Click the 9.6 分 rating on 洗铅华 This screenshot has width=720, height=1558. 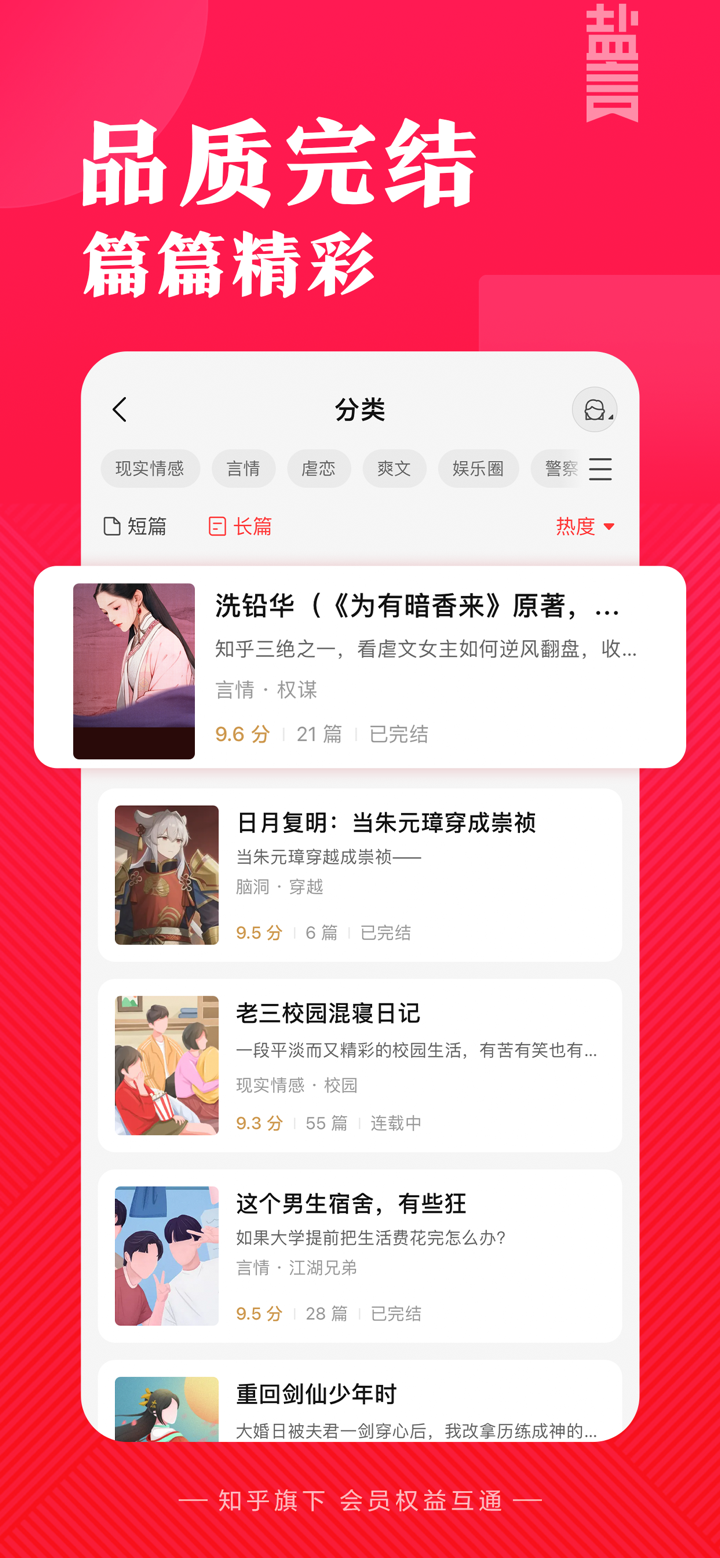click(242, 734)
